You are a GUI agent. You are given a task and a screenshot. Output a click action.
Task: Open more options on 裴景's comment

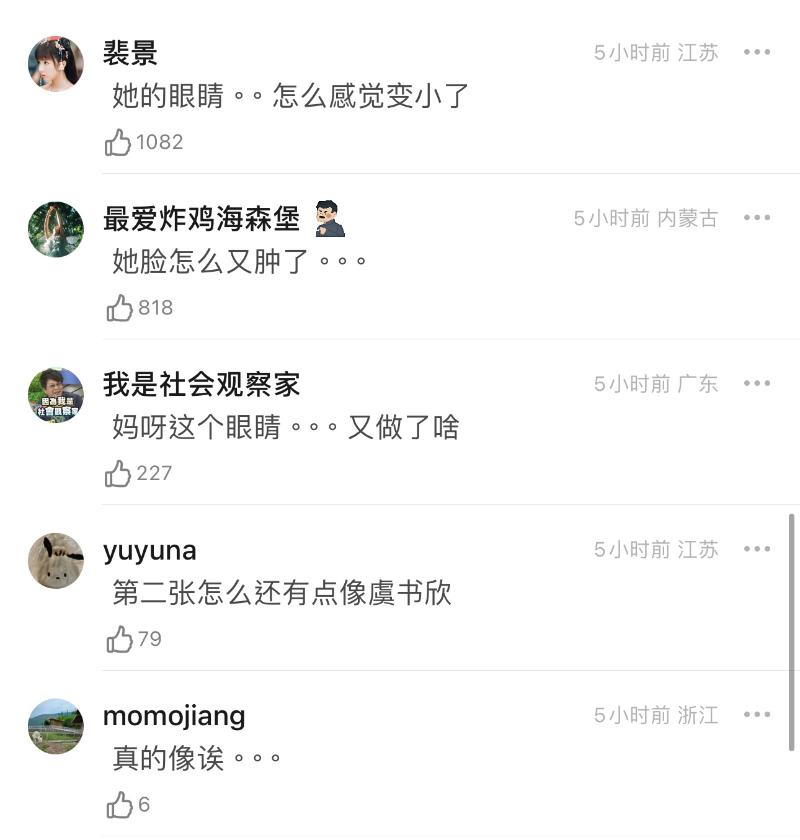(x=757, y=52)
